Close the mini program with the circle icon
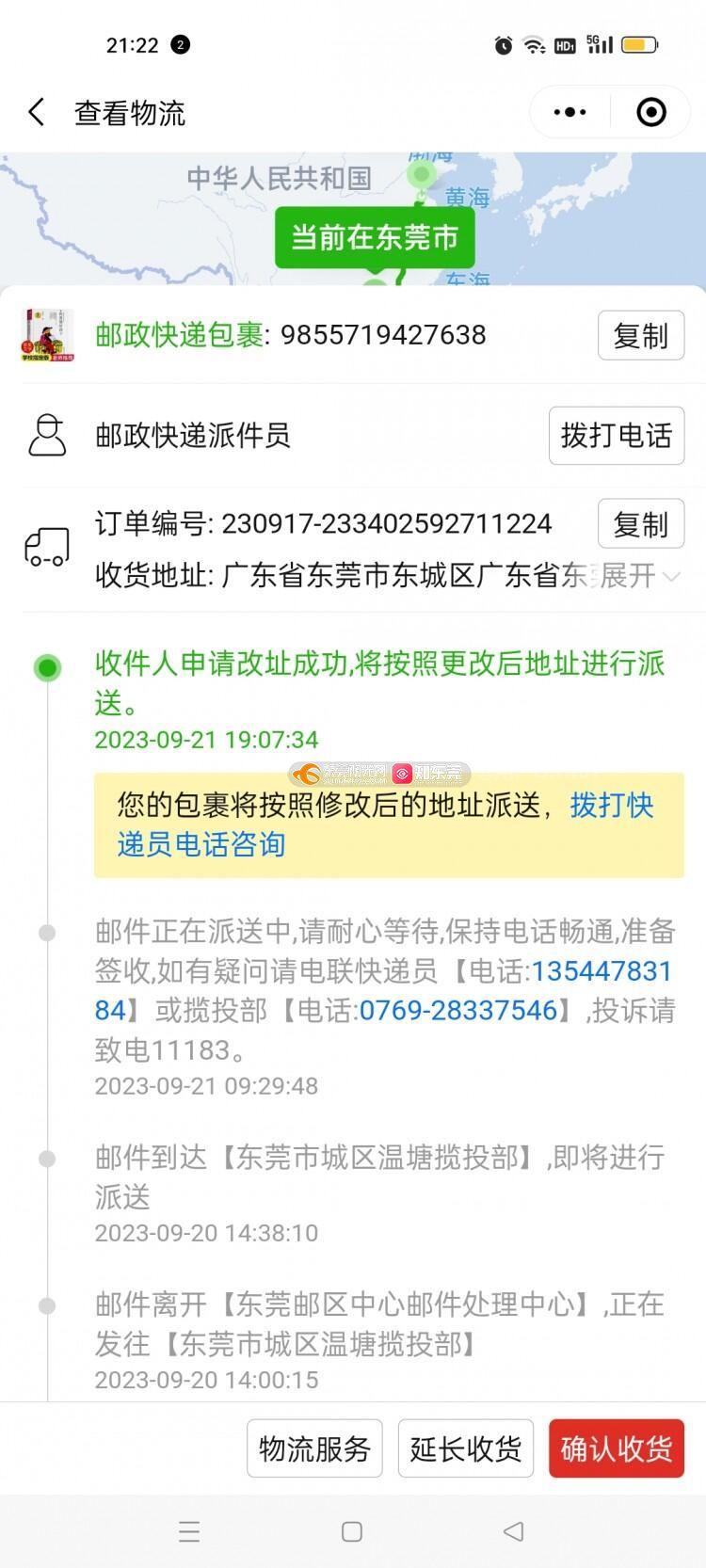This screenshot has width=706, height=1568. (x=651, y=113)
